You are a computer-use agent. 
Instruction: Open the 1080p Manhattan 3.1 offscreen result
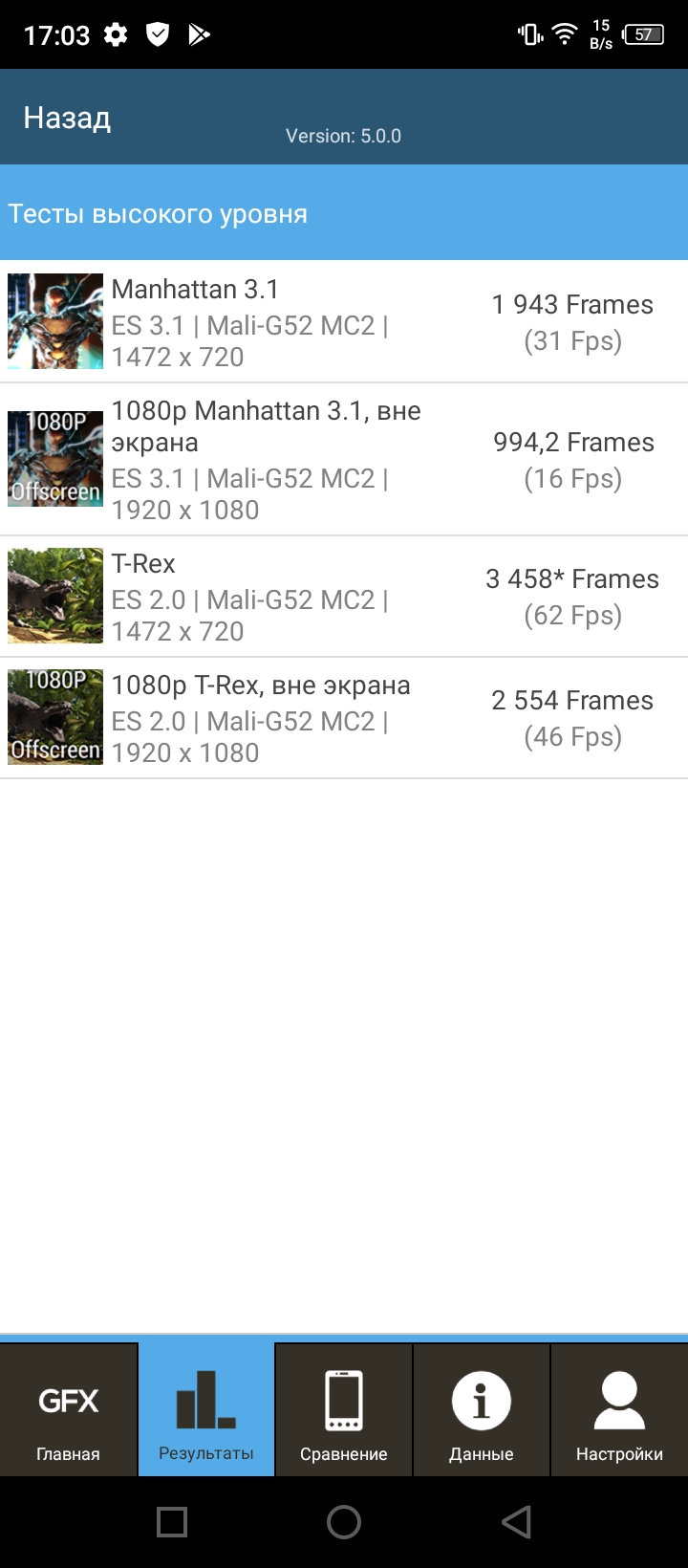pyautogui.click(x=344, y=460)
